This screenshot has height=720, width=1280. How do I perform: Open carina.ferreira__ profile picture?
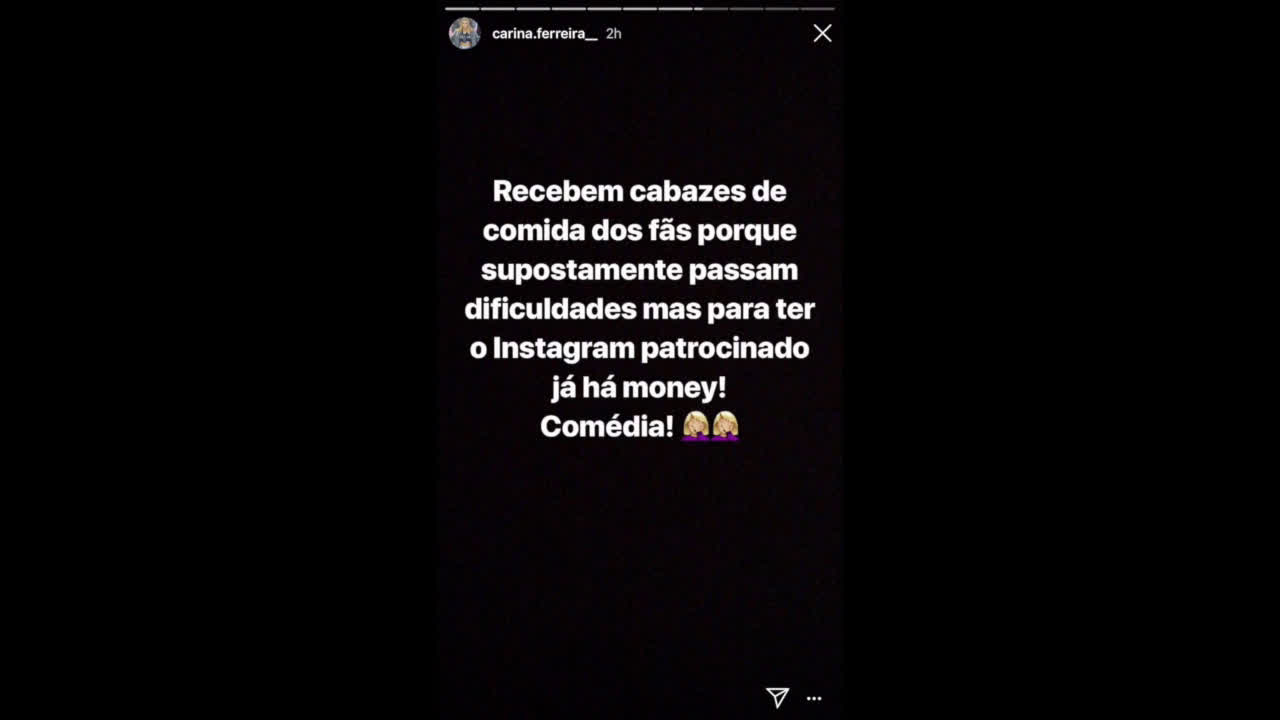tap(464, 33)
